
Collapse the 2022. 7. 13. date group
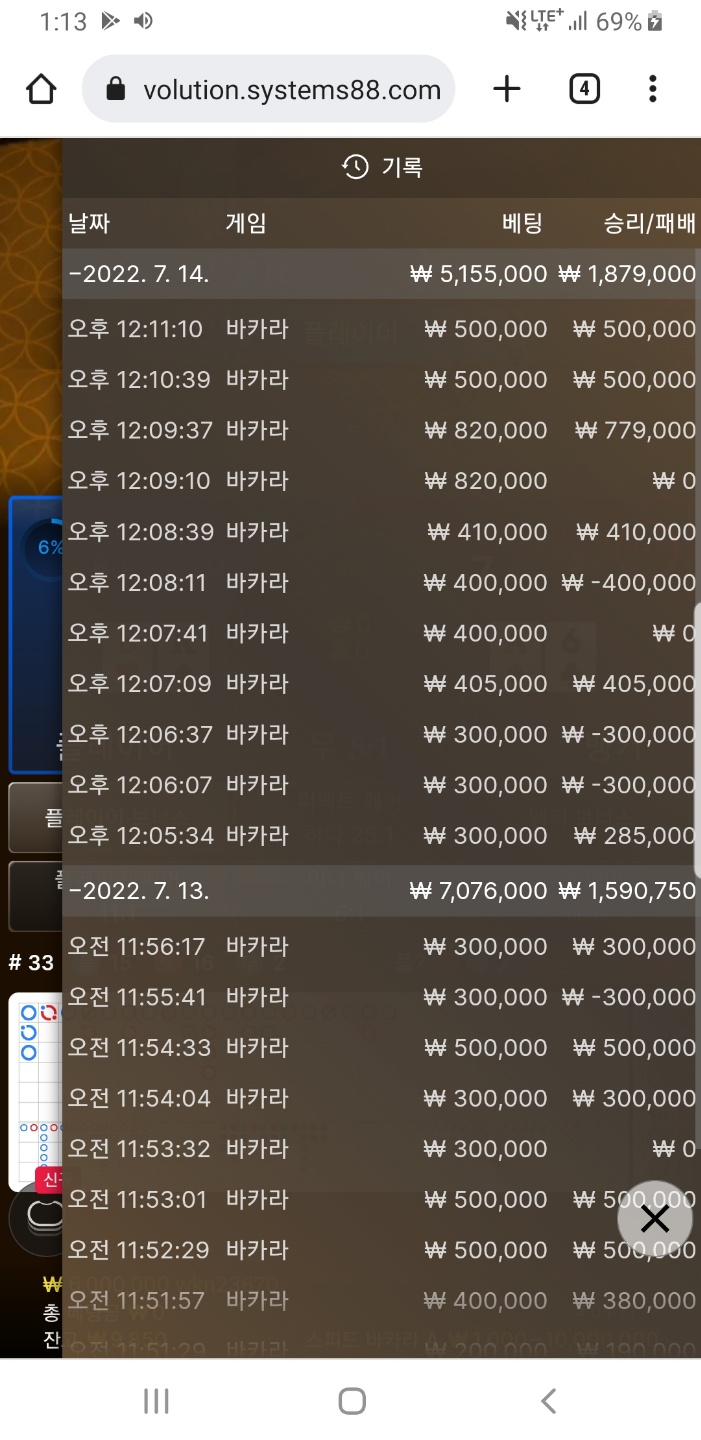[x=140, y=891]
